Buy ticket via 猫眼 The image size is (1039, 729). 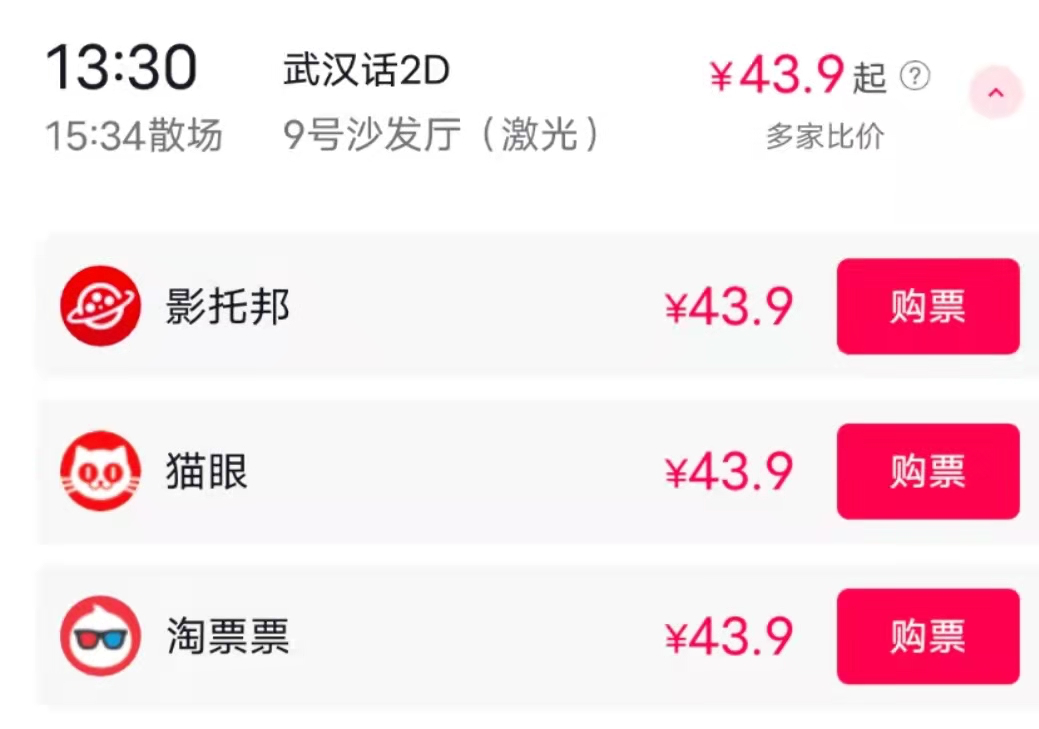(x=928, y=471)
